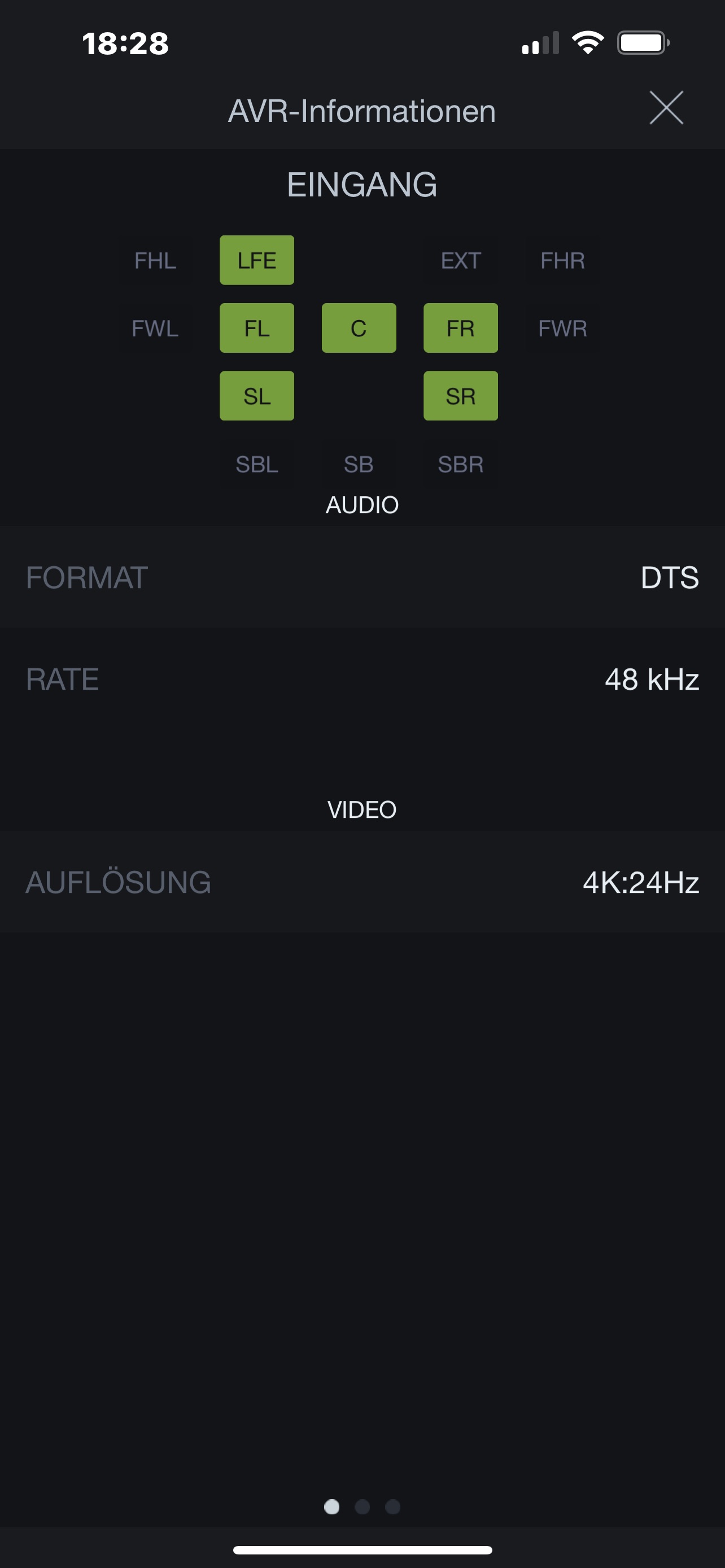Go to the second page indicator dot
Screen dimensions: 725x1568
pyautogui.click(x=362, y=1506)
